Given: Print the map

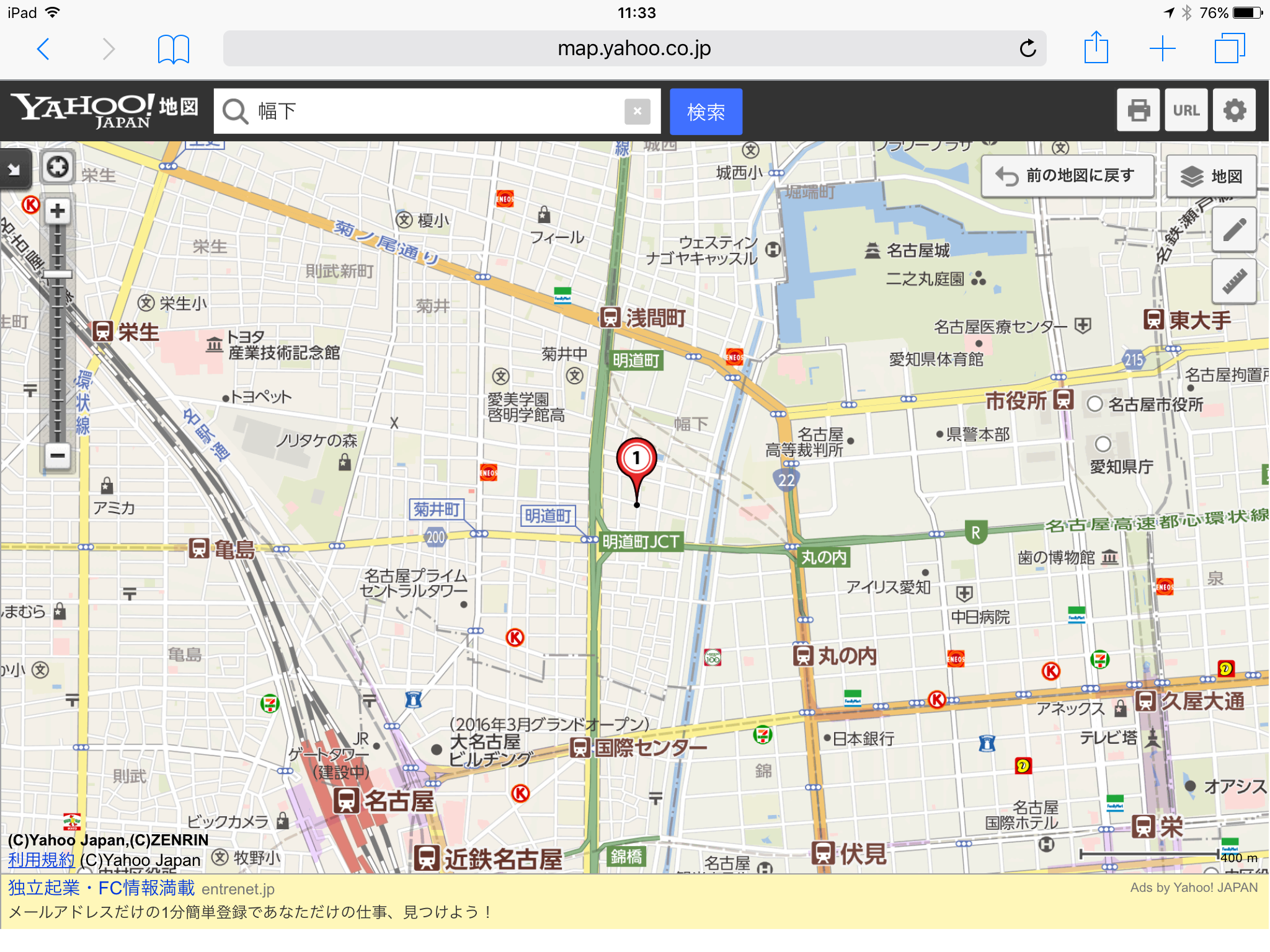Looking at the screenshot, I should (x=1138, y=110).
